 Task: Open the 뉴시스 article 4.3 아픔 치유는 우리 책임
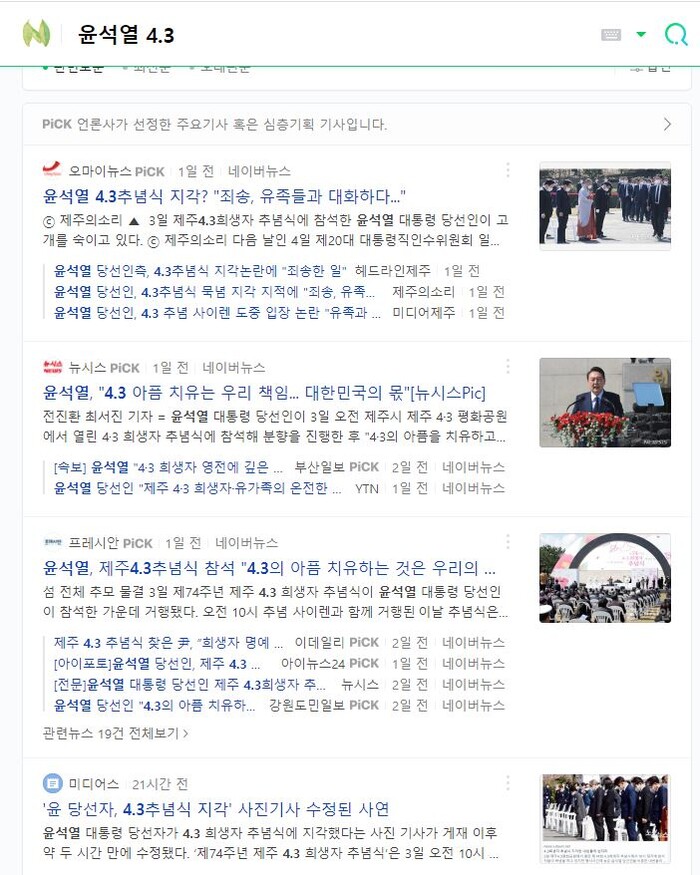point(264,393)
